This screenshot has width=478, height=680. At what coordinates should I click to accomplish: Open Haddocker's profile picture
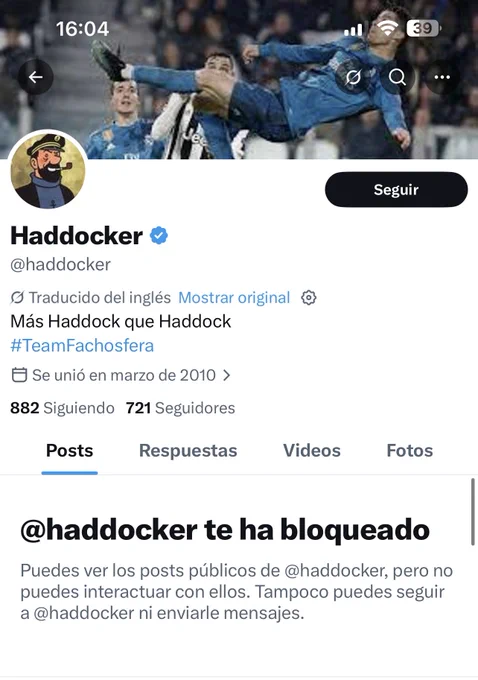(x=48, y=170)
